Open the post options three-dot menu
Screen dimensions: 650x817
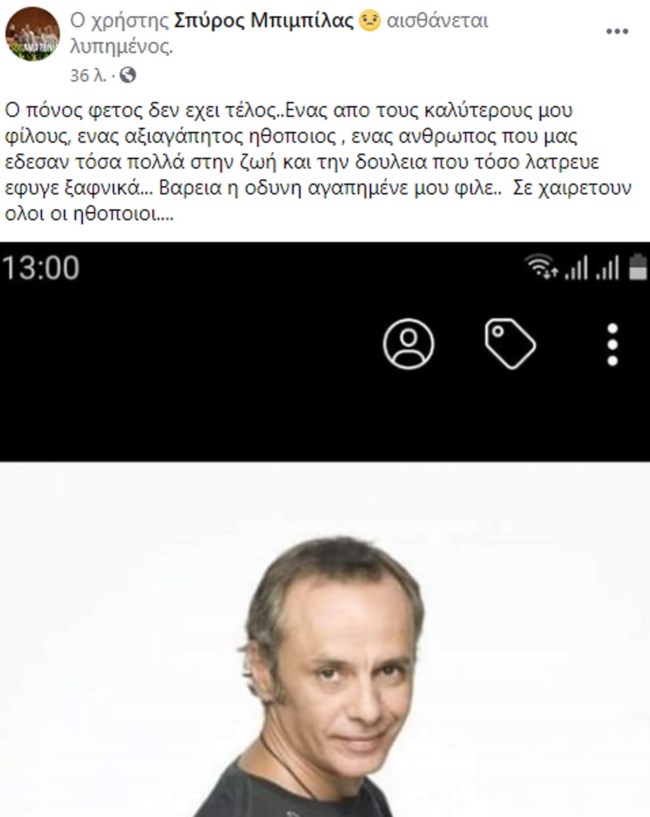(x=618, y=32)
